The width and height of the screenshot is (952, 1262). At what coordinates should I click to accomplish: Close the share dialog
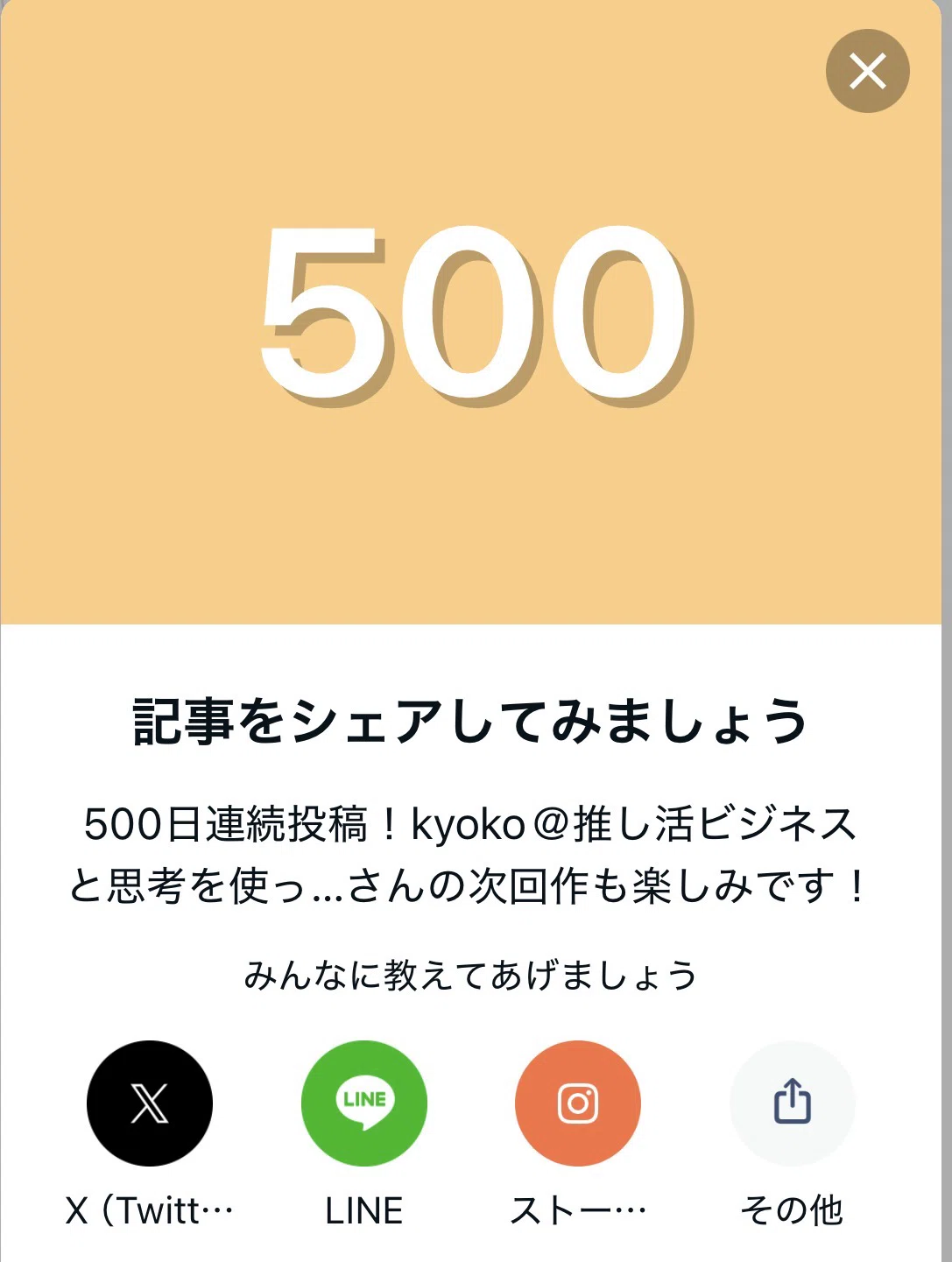coord(867,71)
